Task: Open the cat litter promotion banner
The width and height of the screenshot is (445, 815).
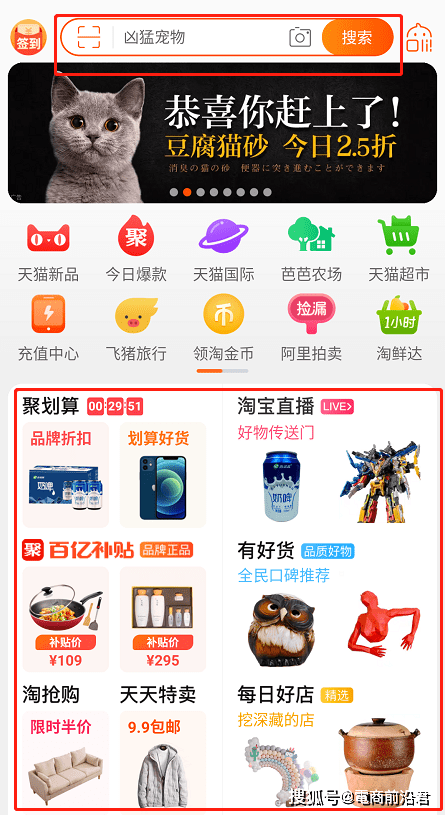Action: tap(222, 133)
